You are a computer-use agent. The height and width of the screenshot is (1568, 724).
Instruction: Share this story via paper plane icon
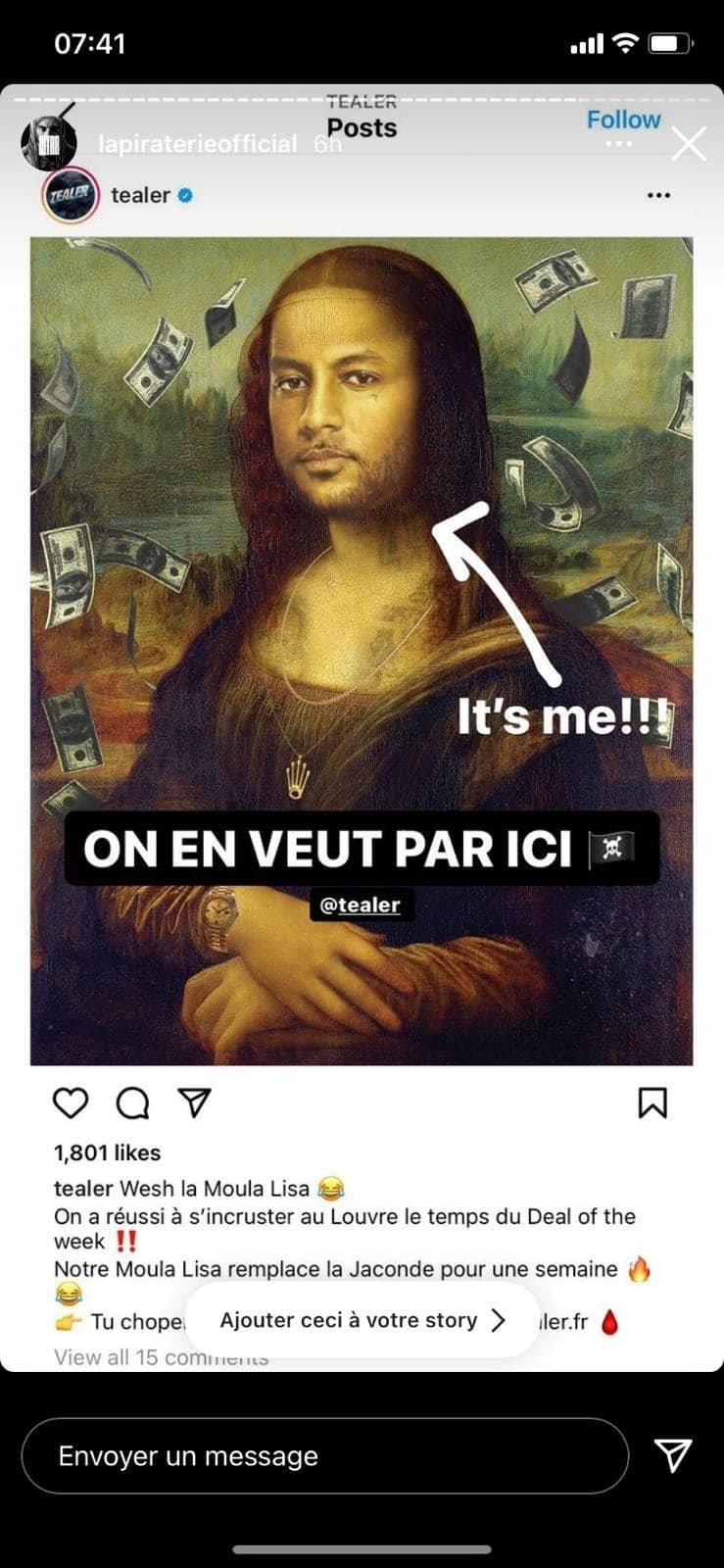tap(673, 1455)
